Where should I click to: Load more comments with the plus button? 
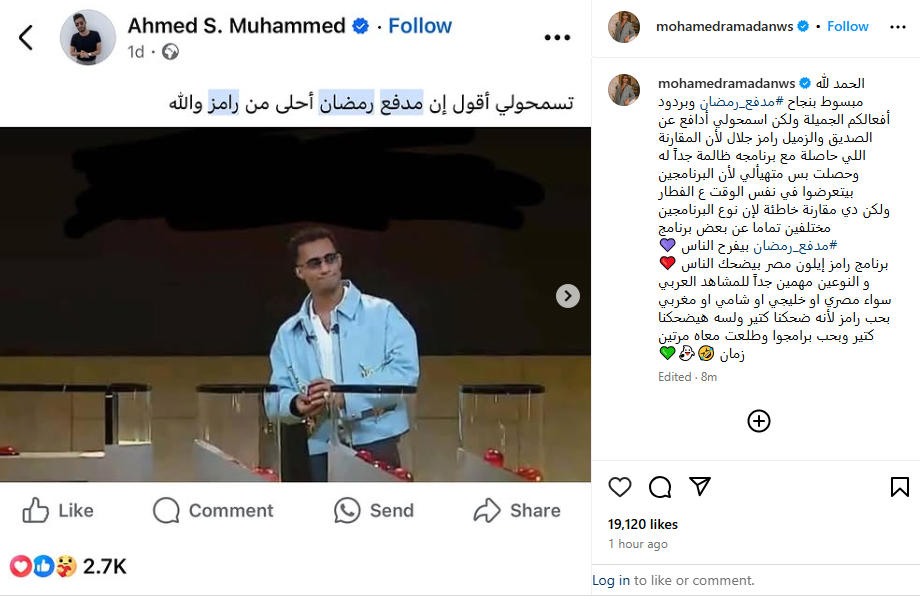tap(759, 421)
